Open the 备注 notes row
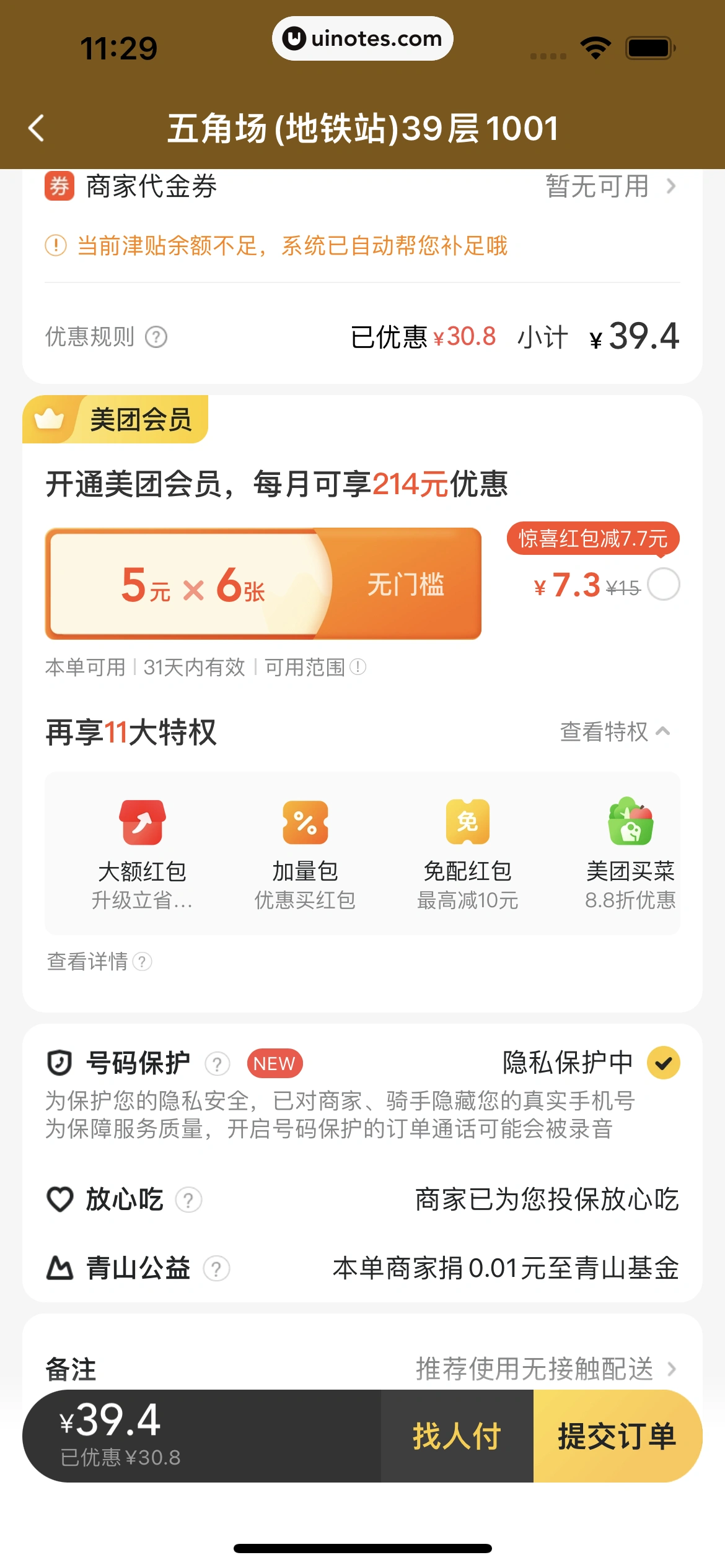Image resolution: width=725 pixels, height=1568 pixels. 362,1369
